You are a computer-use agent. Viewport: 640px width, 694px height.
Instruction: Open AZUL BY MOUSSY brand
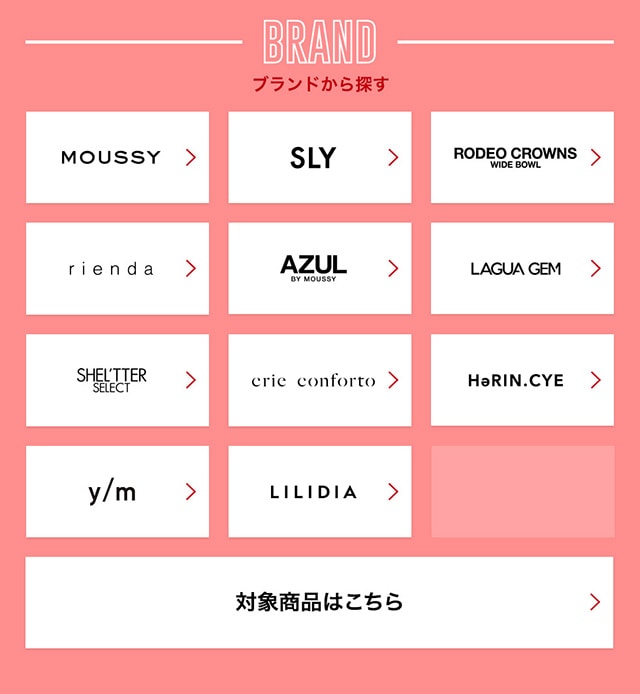coord(319,268)
